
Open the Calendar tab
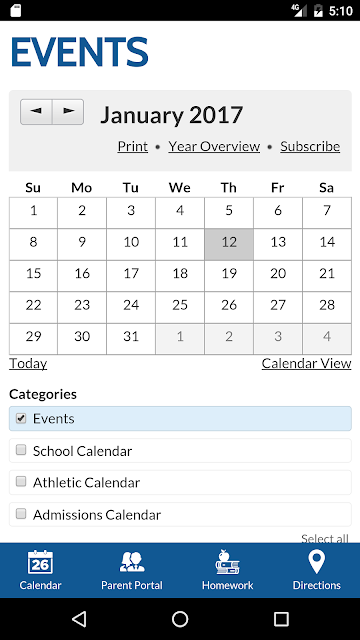tap(40, 570)
